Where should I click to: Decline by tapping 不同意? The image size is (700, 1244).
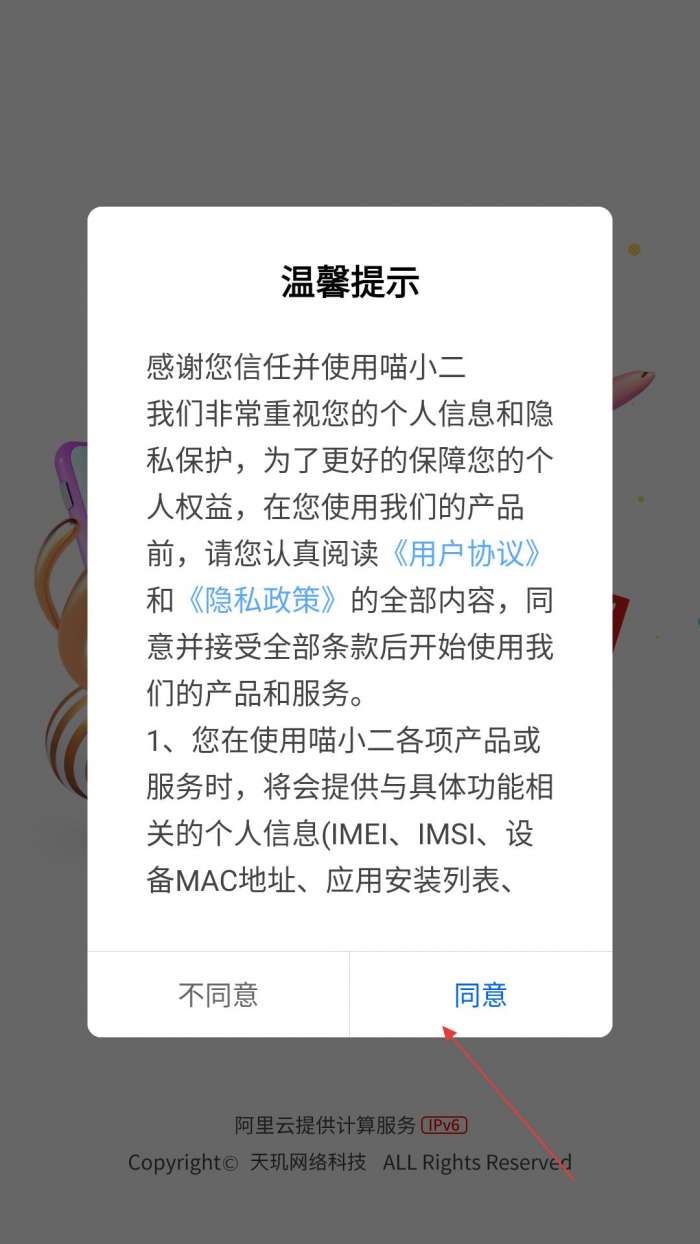[x=218, y=994]
